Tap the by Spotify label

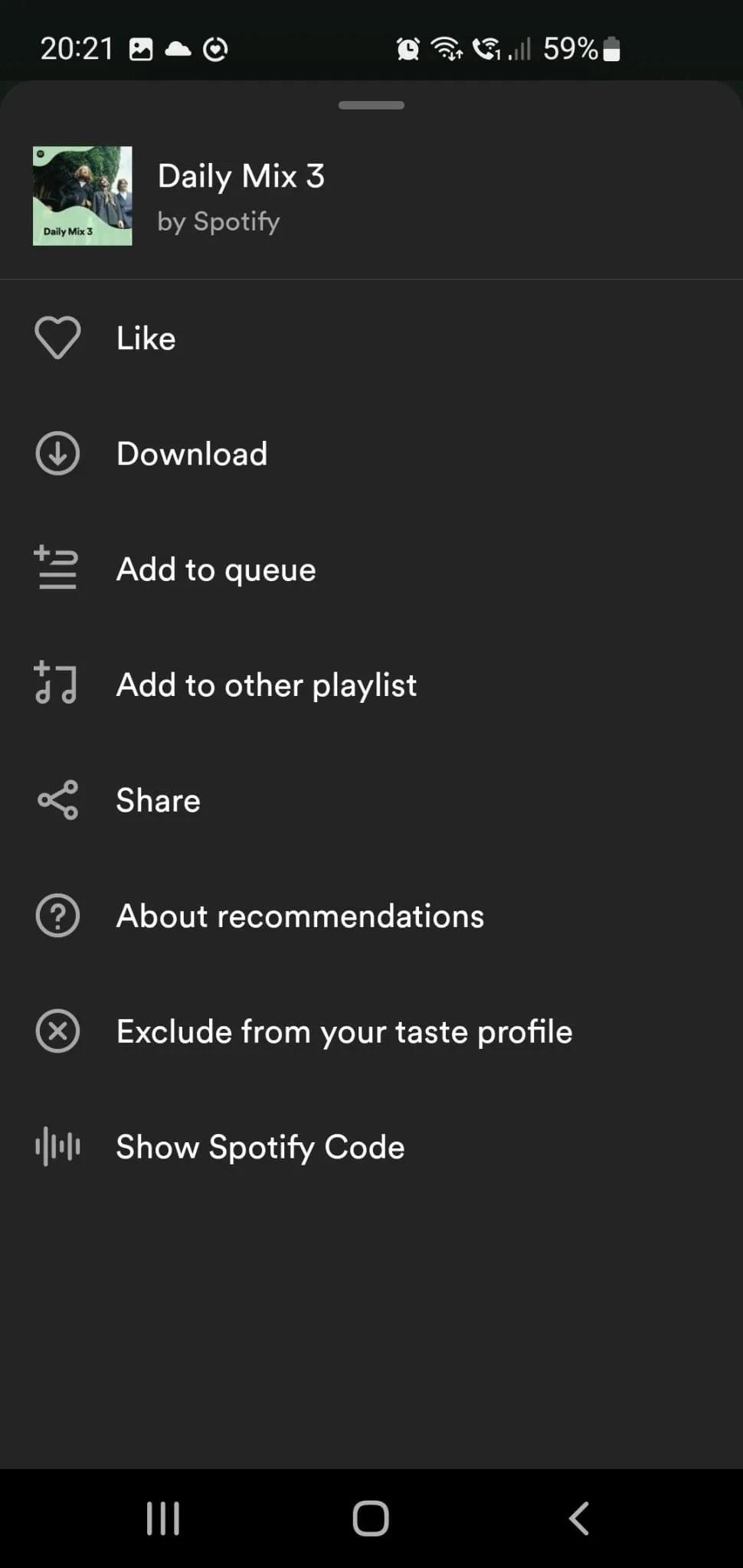coord(219,221)
